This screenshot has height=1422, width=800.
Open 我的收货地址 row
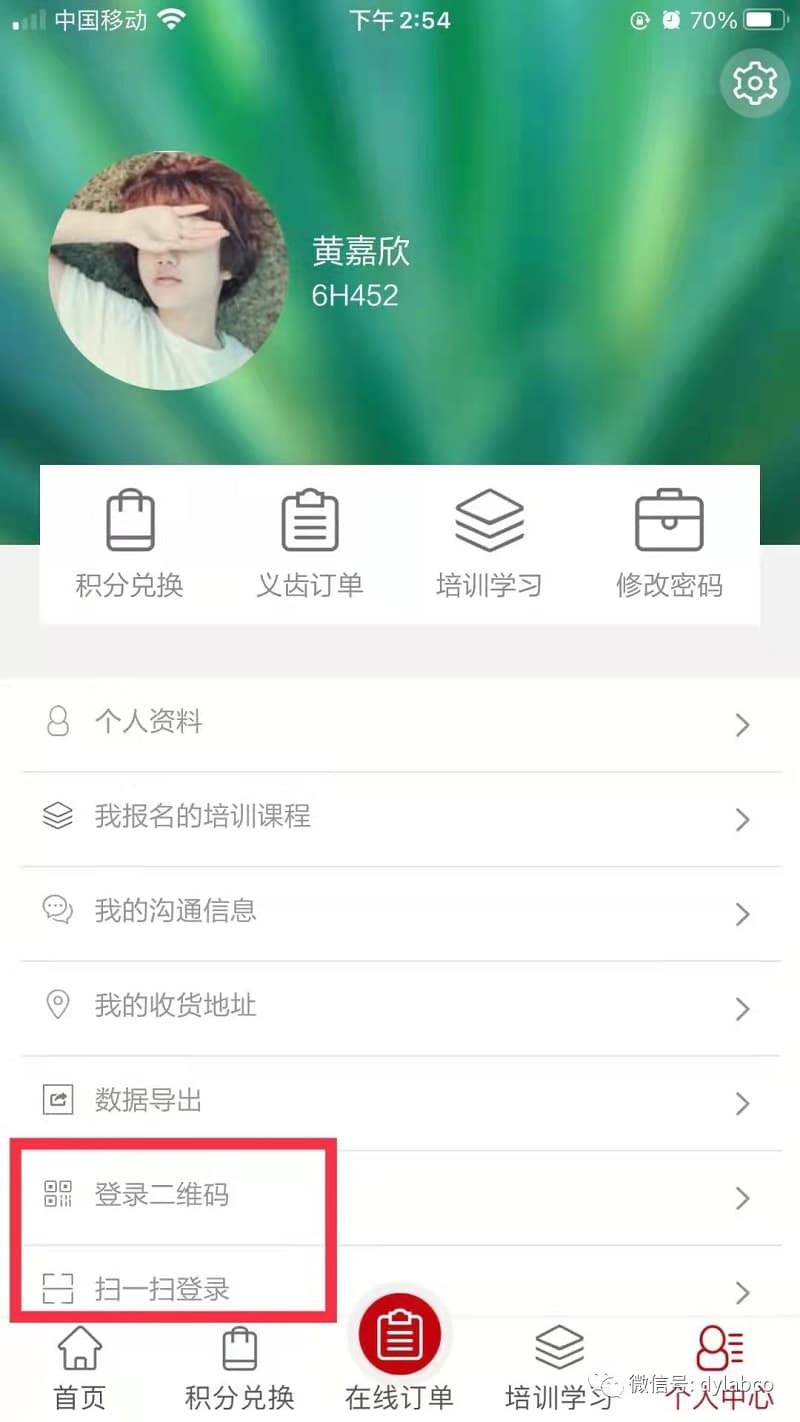click(x=400, y=1006)
